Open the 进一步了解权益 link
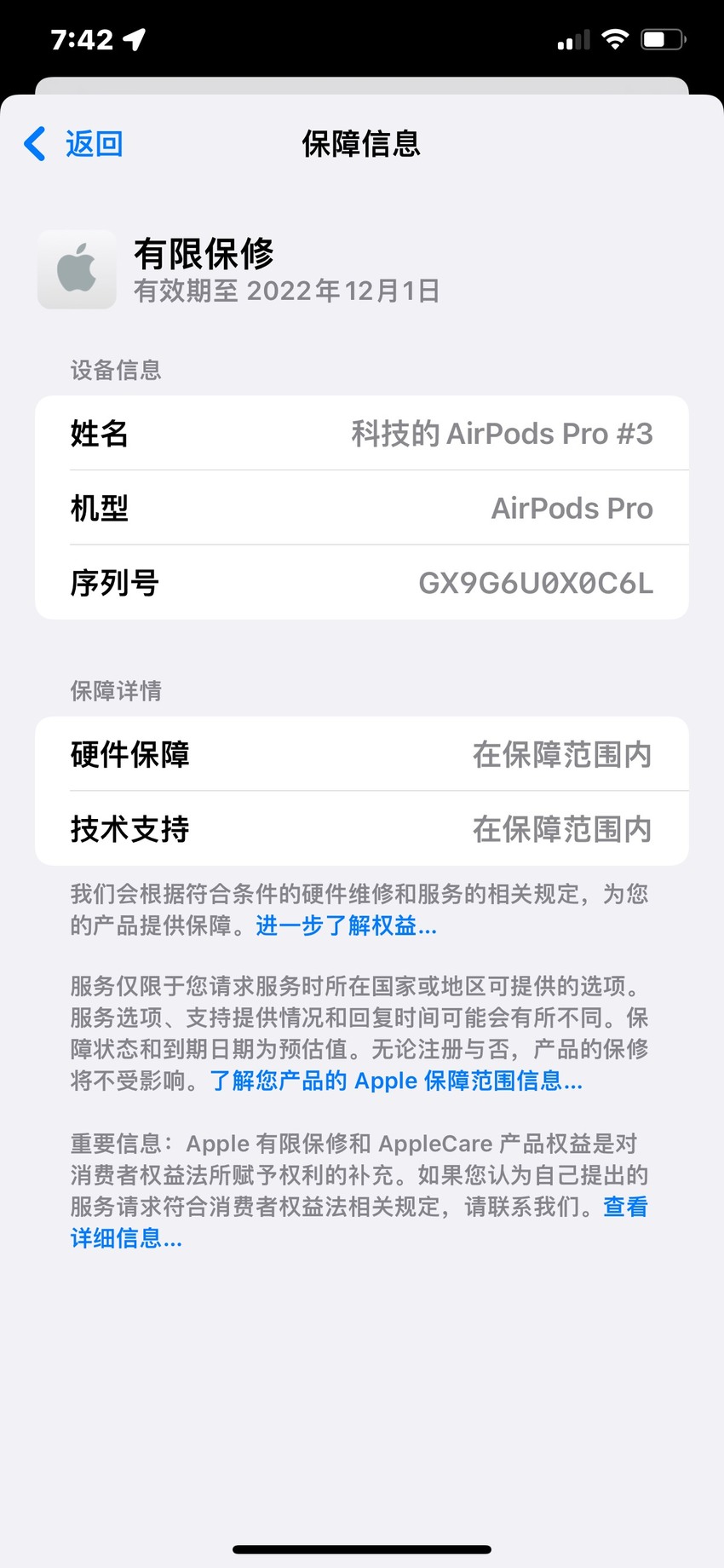The image size is (724, 1568). (346, 925)
